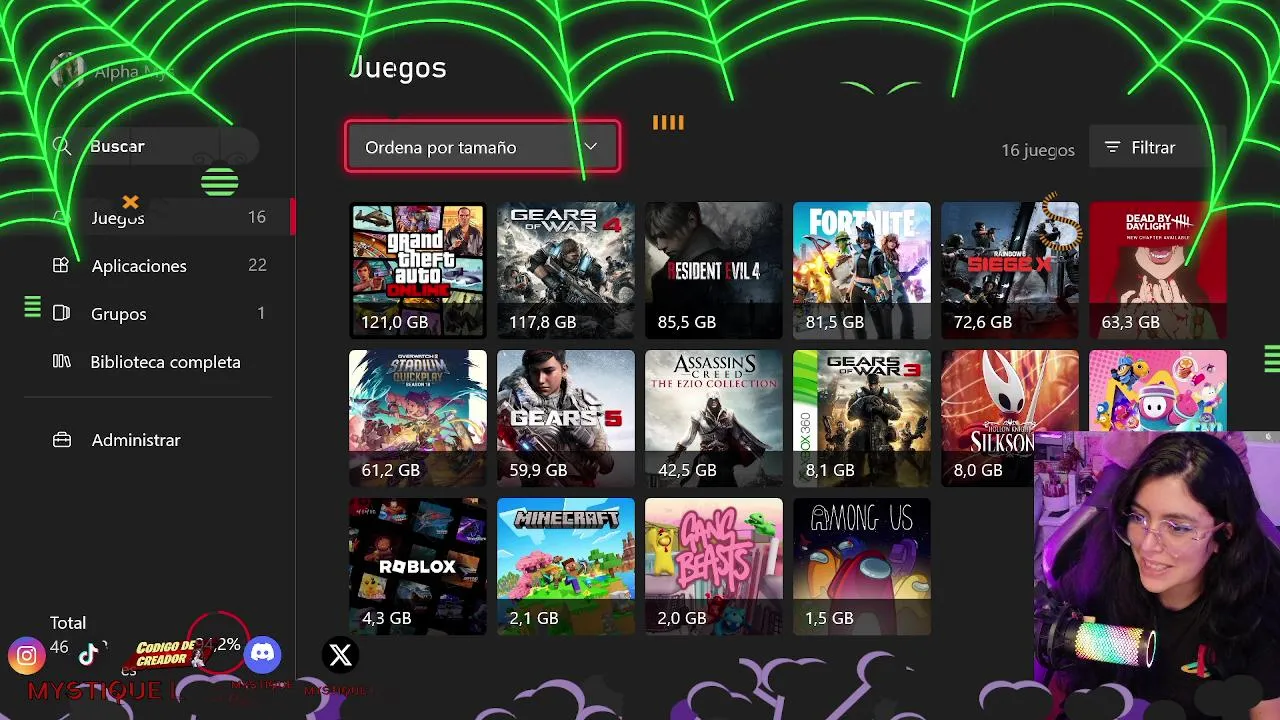
Task: Tap the Filtrar button
Action: point(1141,148)
